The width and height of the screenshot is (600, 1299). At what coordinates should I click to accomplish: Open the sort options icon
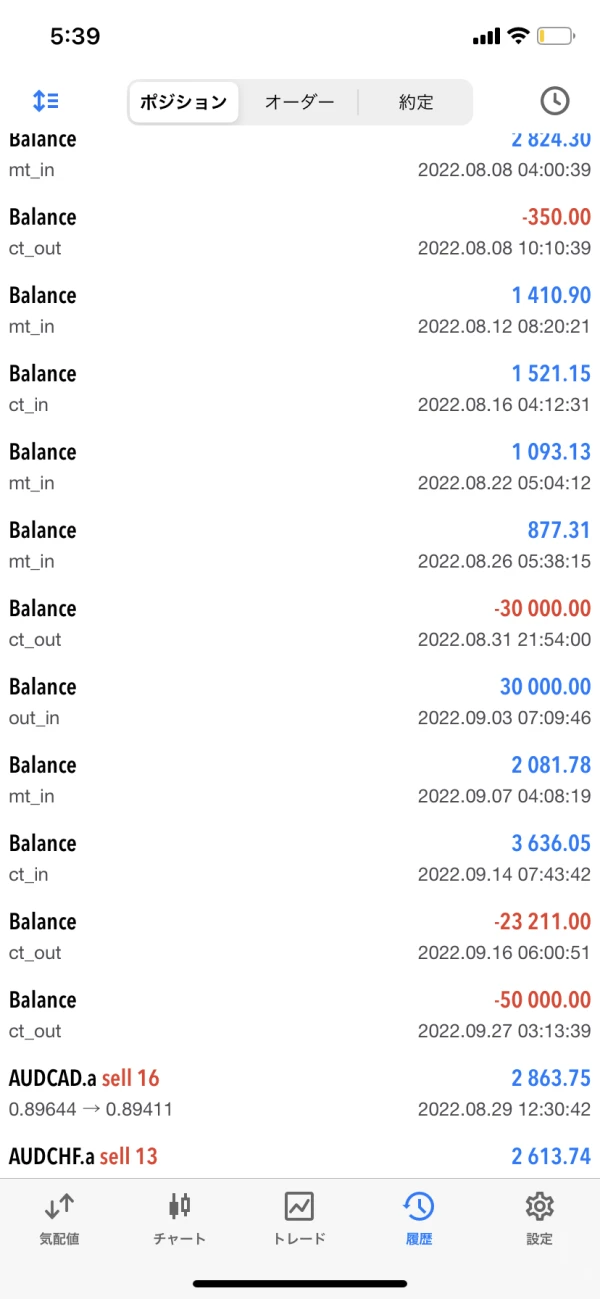(x=45, y=101)
